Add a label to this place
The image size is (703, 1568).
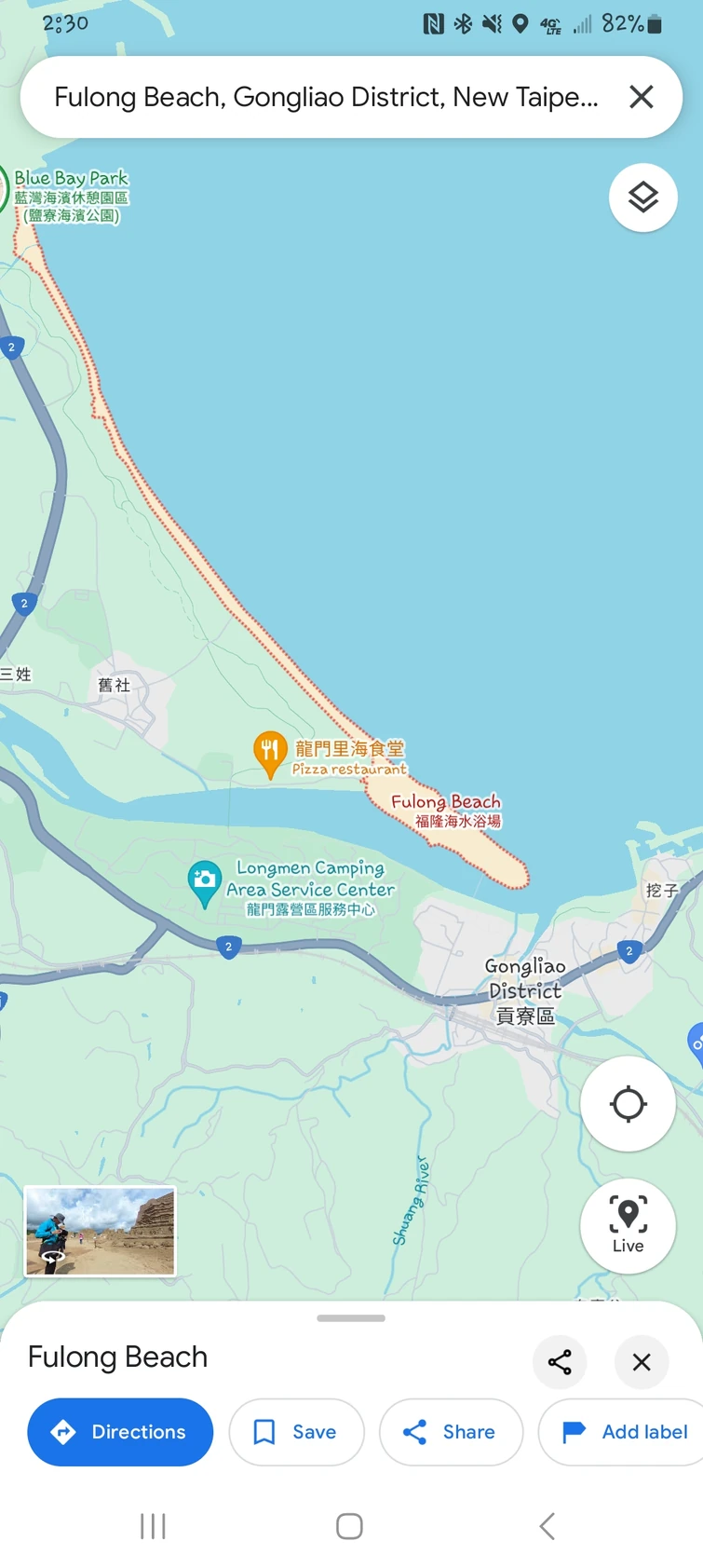626,1432
